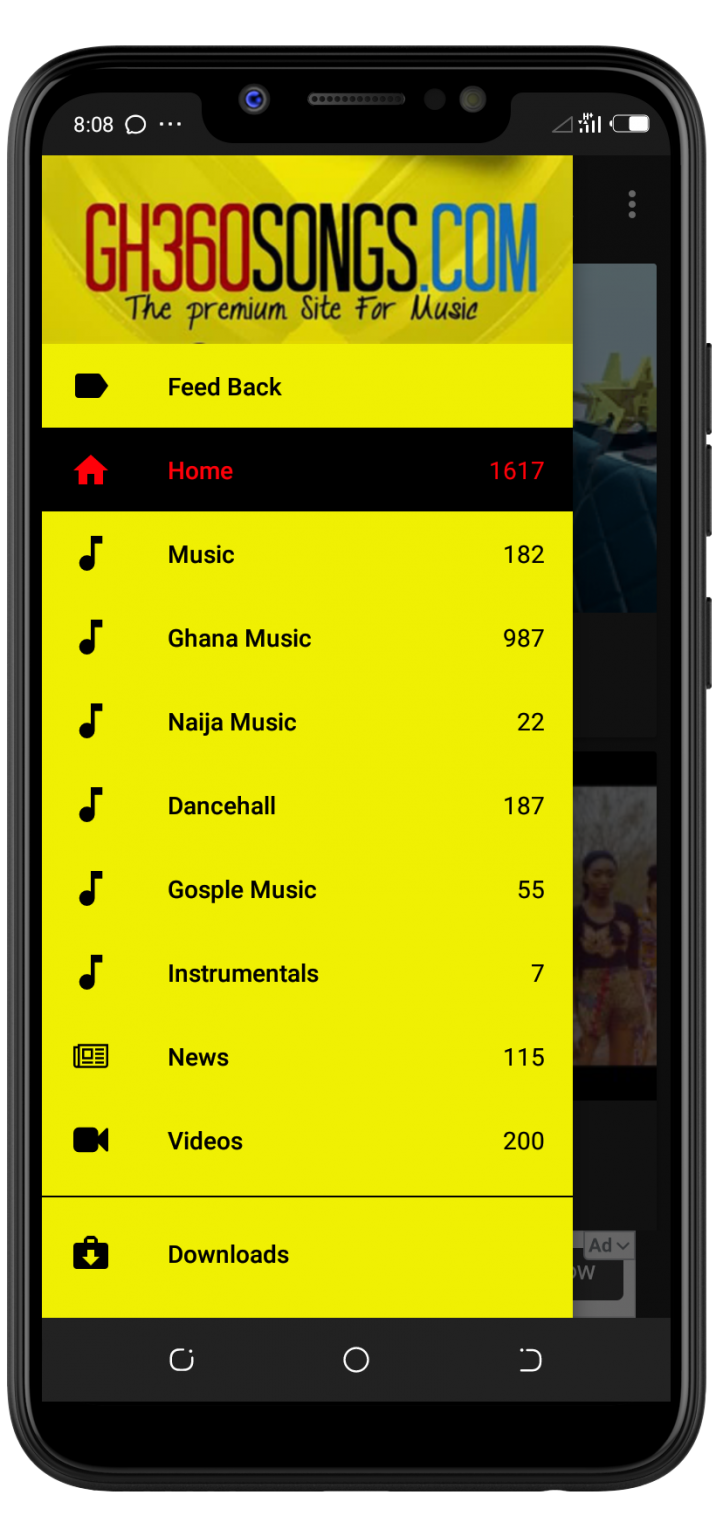Open the three-dot overflow menu
This screenshot has height=1536, width=716.
(x=631, y=204)
